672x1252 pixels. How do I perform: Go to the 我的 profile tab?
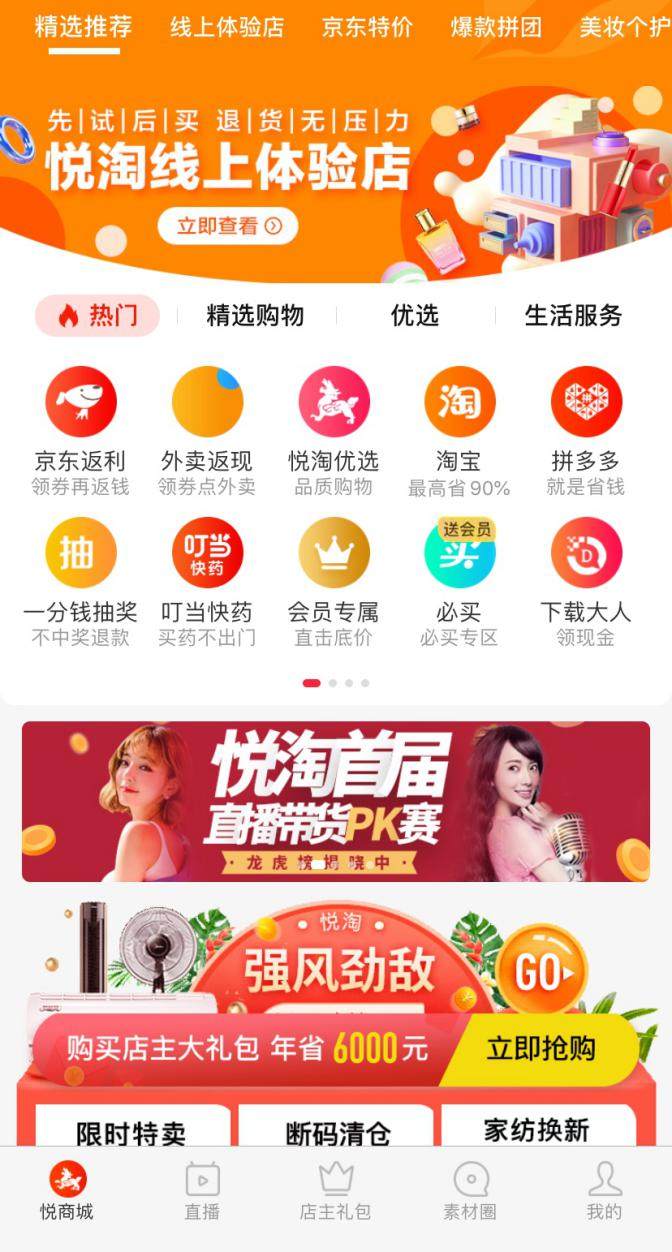(x=604, y=1191)
